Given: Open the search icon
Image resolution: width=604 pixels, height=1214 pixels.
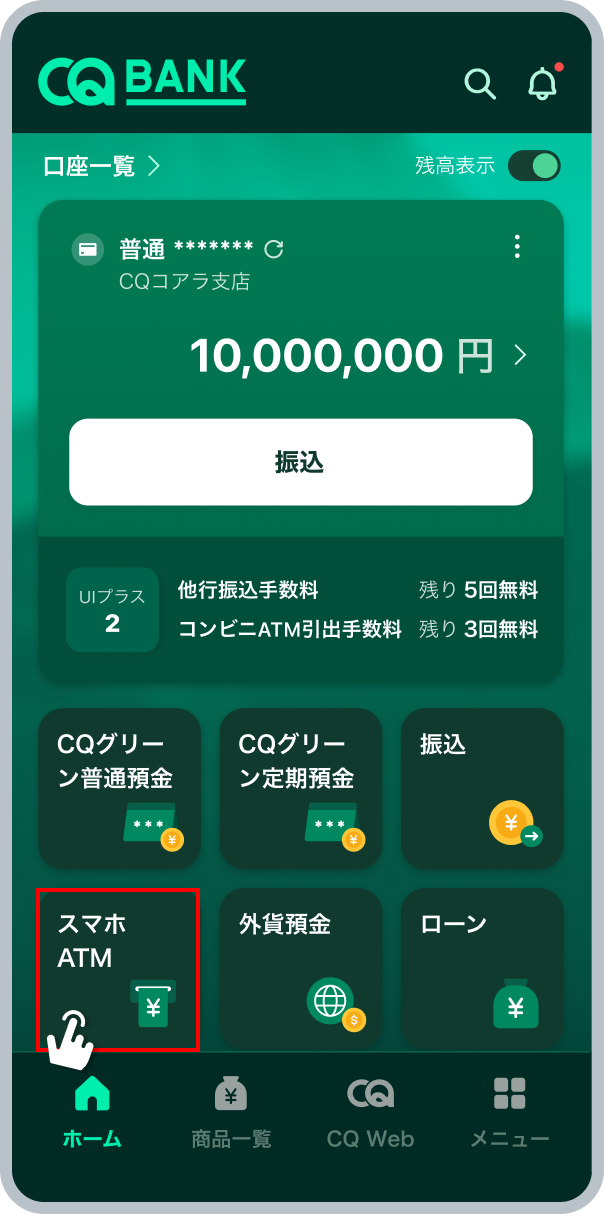Looking at the screenshot, I should pyautogui.click(x=480, y=85).
